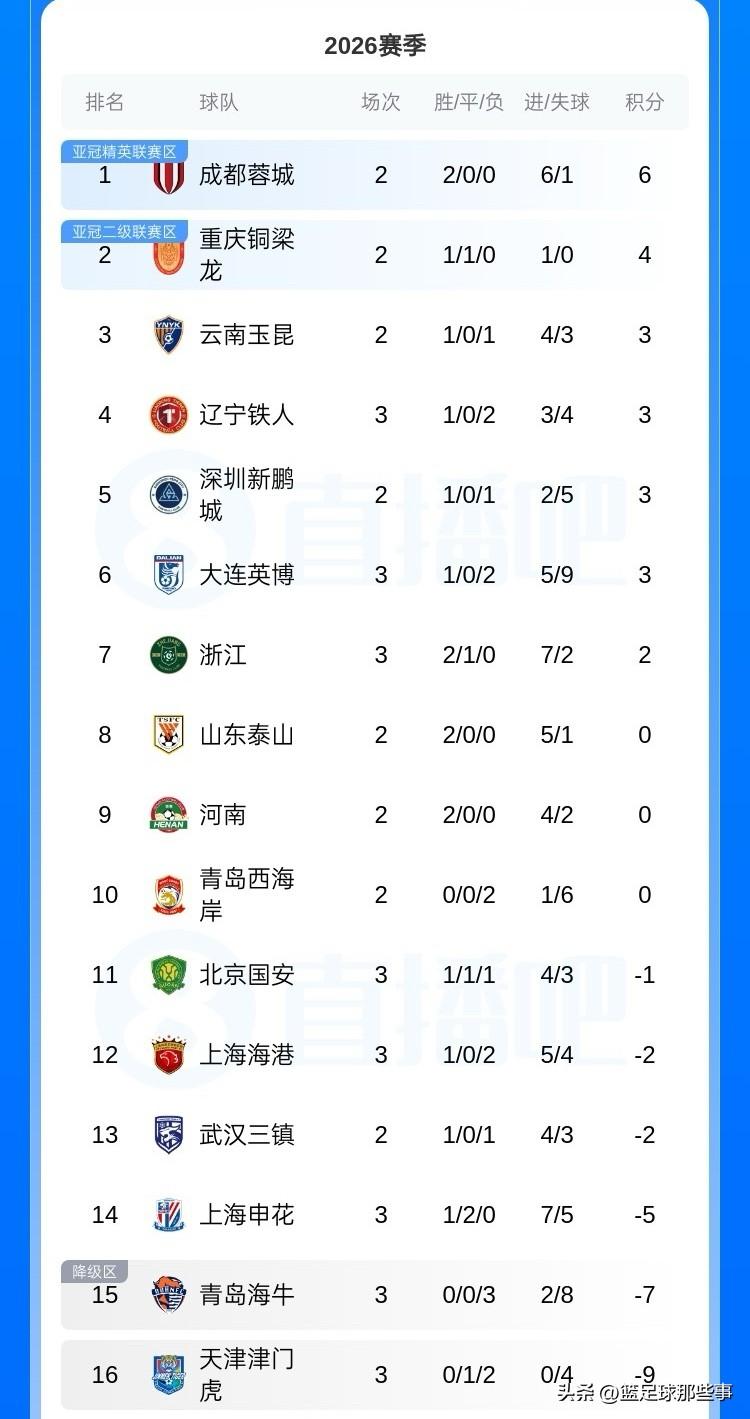Click the Shenzhen Xinpengcheng club badge
Image resolution: width=750 pixels, height=1419 pixels.
coord(170,494)
